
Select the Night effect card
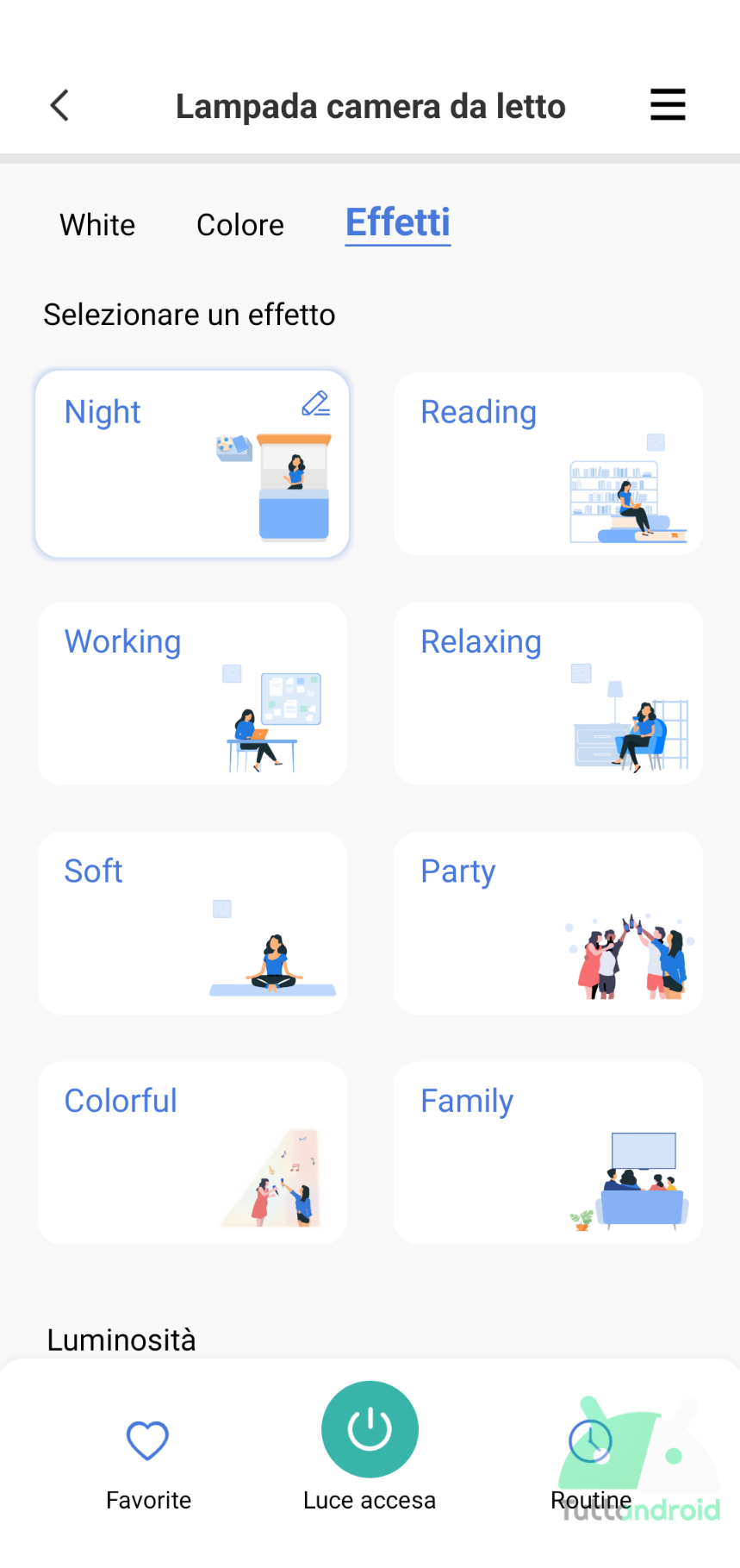pyautogui.click(x=192, y=464)
